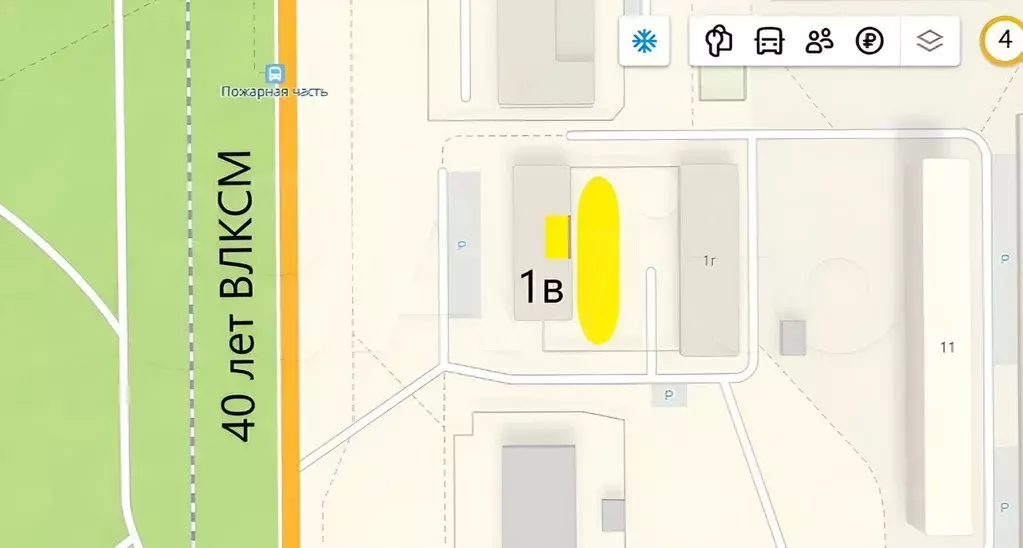1023x548 pixels.
Task: Open the map layers menu
Action: 930,41
